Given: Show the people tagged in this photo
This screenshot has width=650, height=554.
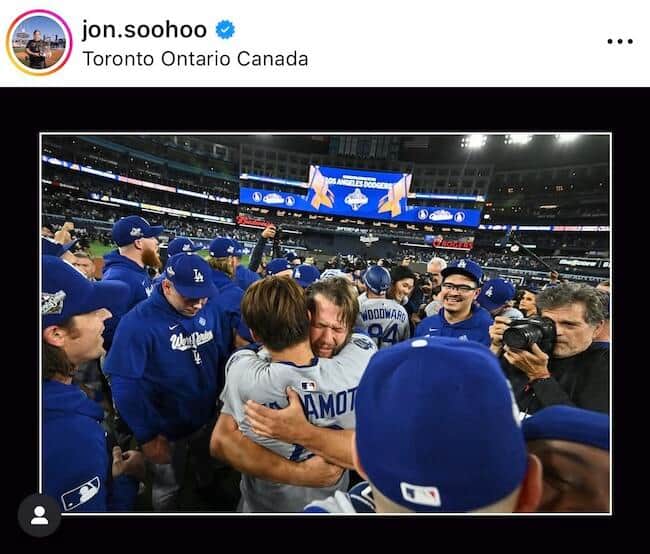Looking at the screenshot, I should (x=39, y=515).
